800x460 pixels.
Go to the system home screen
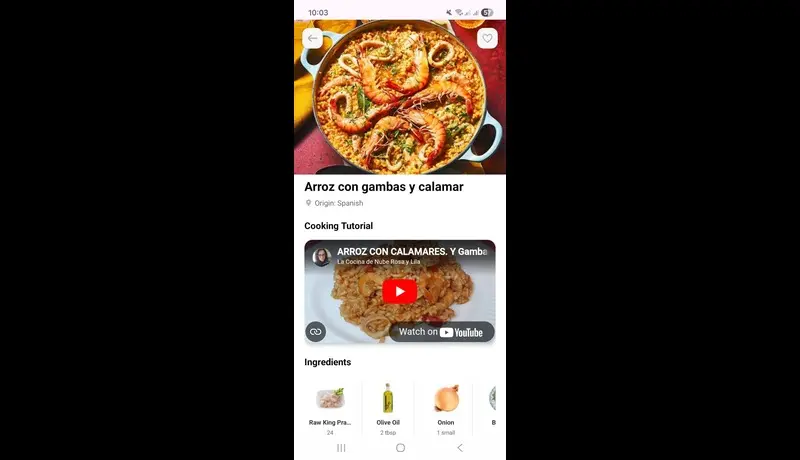coord(400,448)
